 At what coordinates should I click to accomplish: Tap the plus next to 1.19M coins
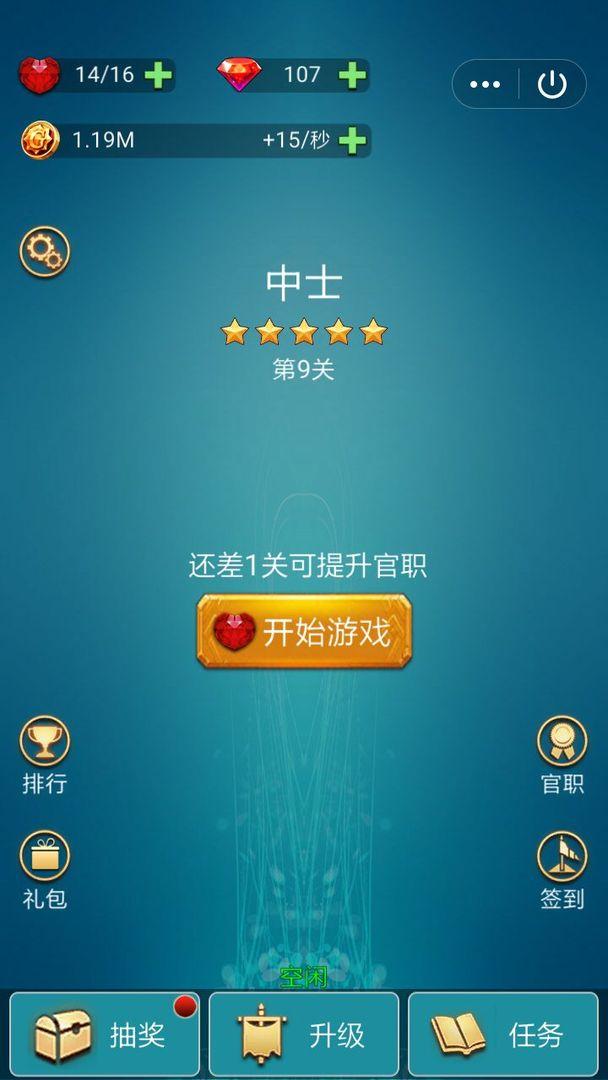click(x=351, y=140)
